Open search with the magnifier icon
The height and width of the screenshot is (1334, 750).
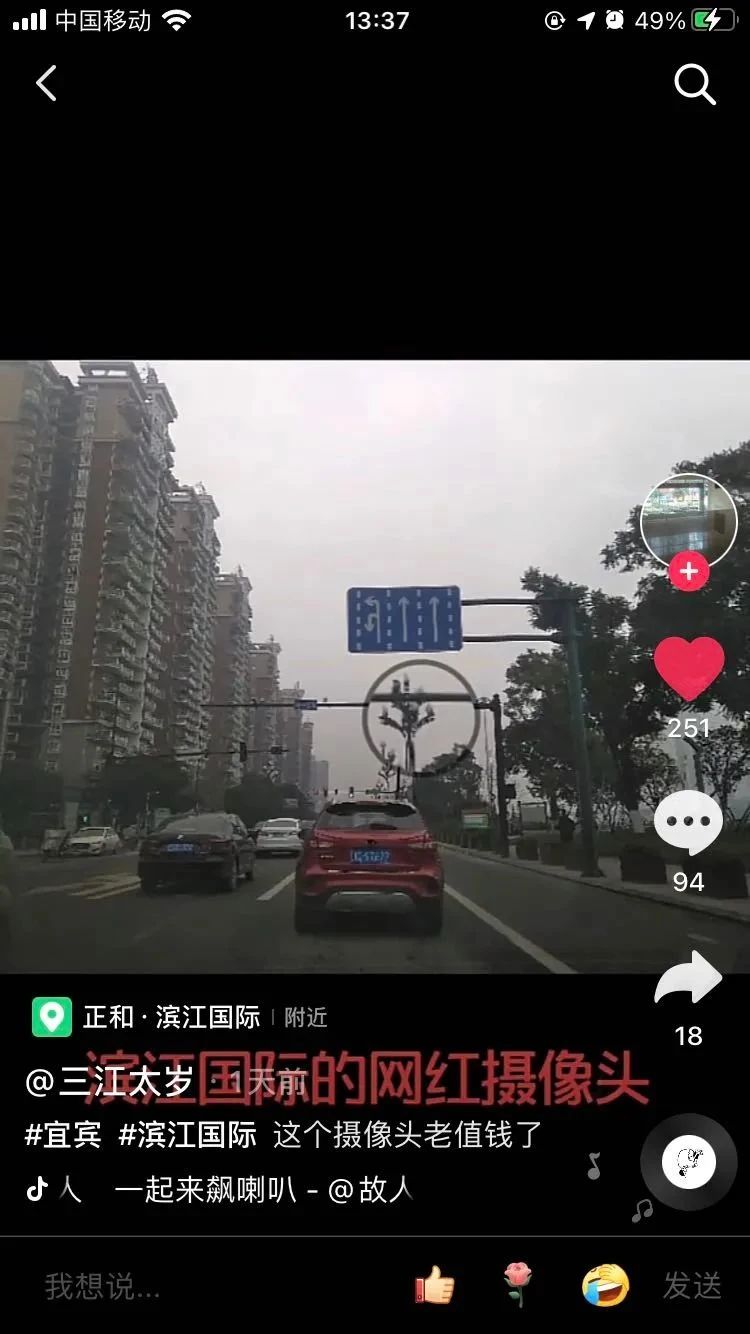(694, 85)
